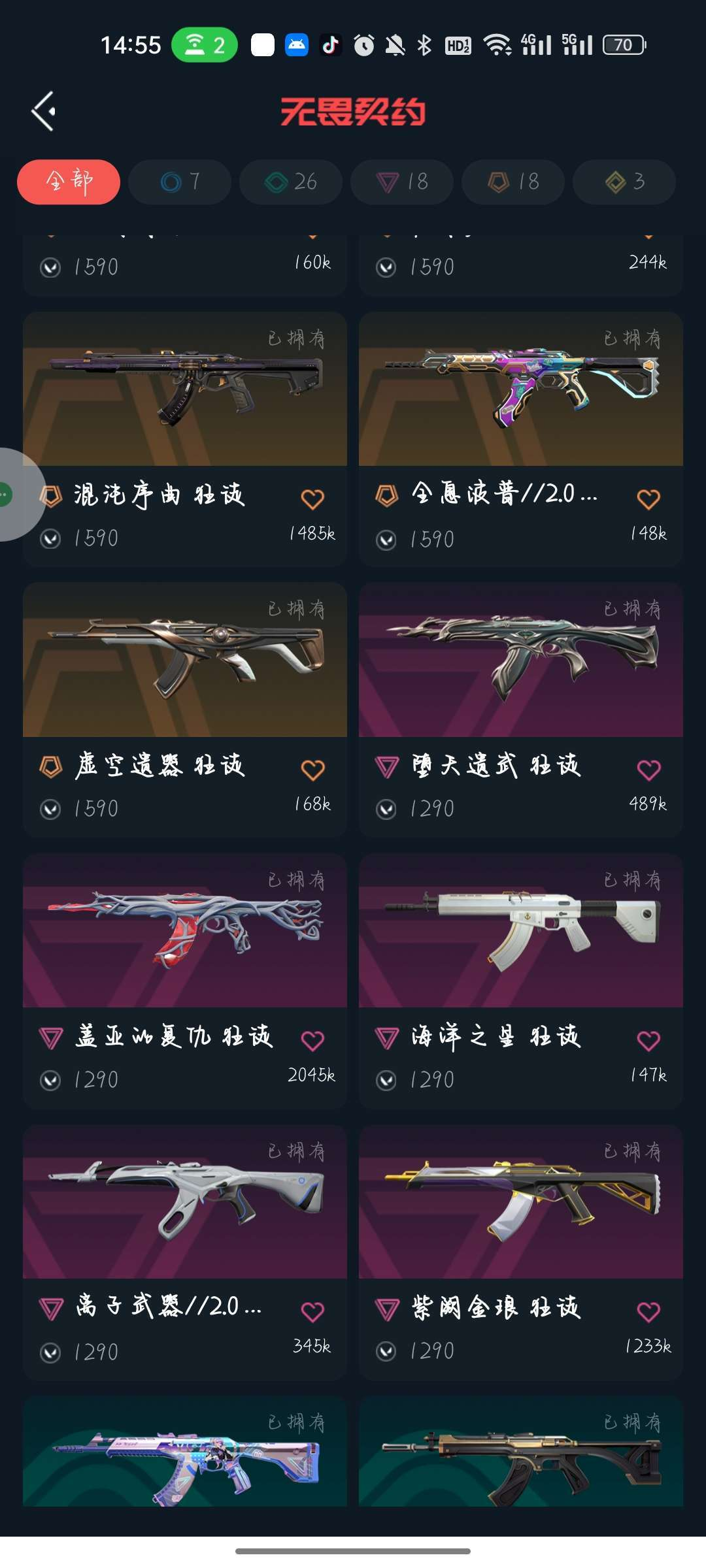Like the 混沌序曲 狂徒 skin

(312, 499)
